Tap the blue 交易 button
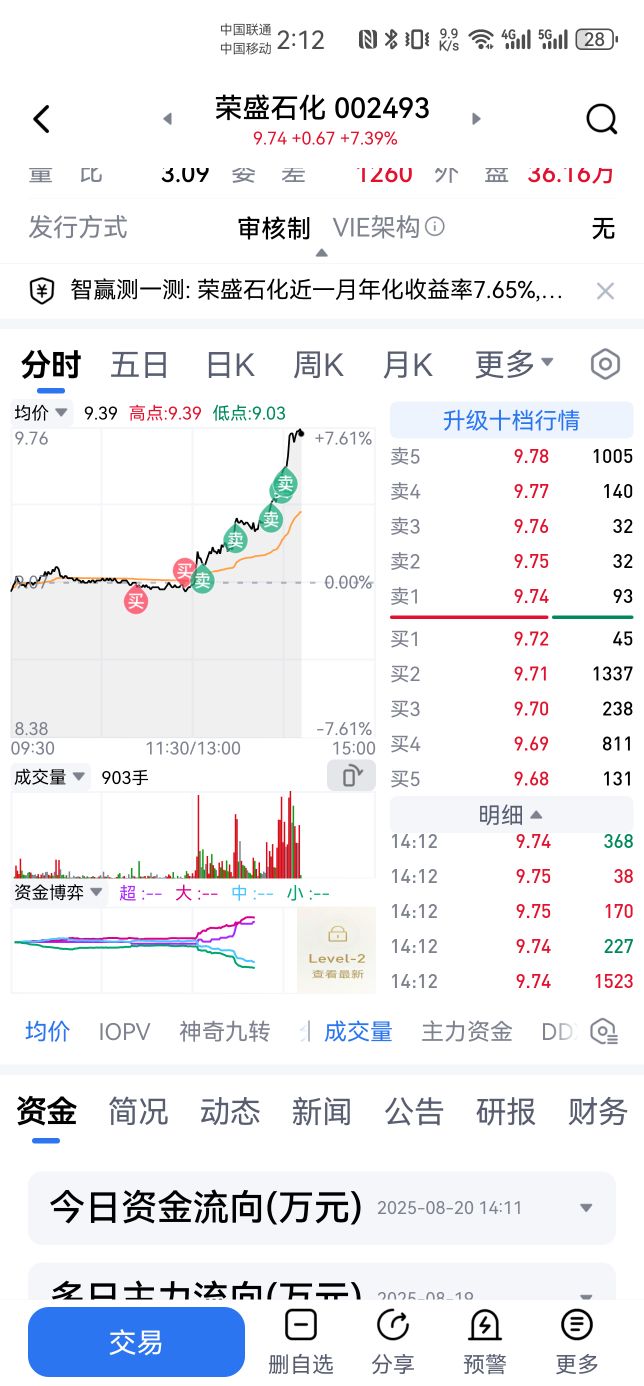This screenshot has height=1386, width=644. coord(136,1342)
